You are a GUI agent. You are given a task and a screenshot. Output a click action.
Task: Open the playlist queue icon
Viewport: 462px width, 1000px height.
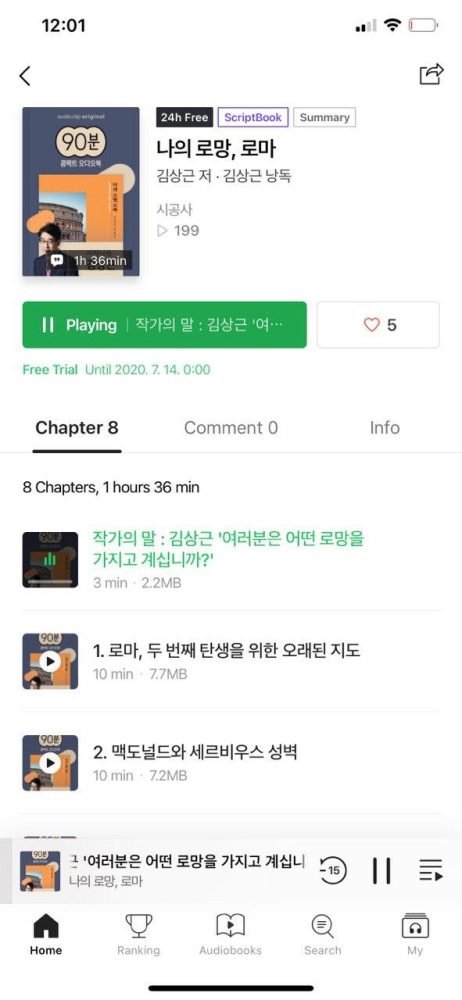[431, 871]
